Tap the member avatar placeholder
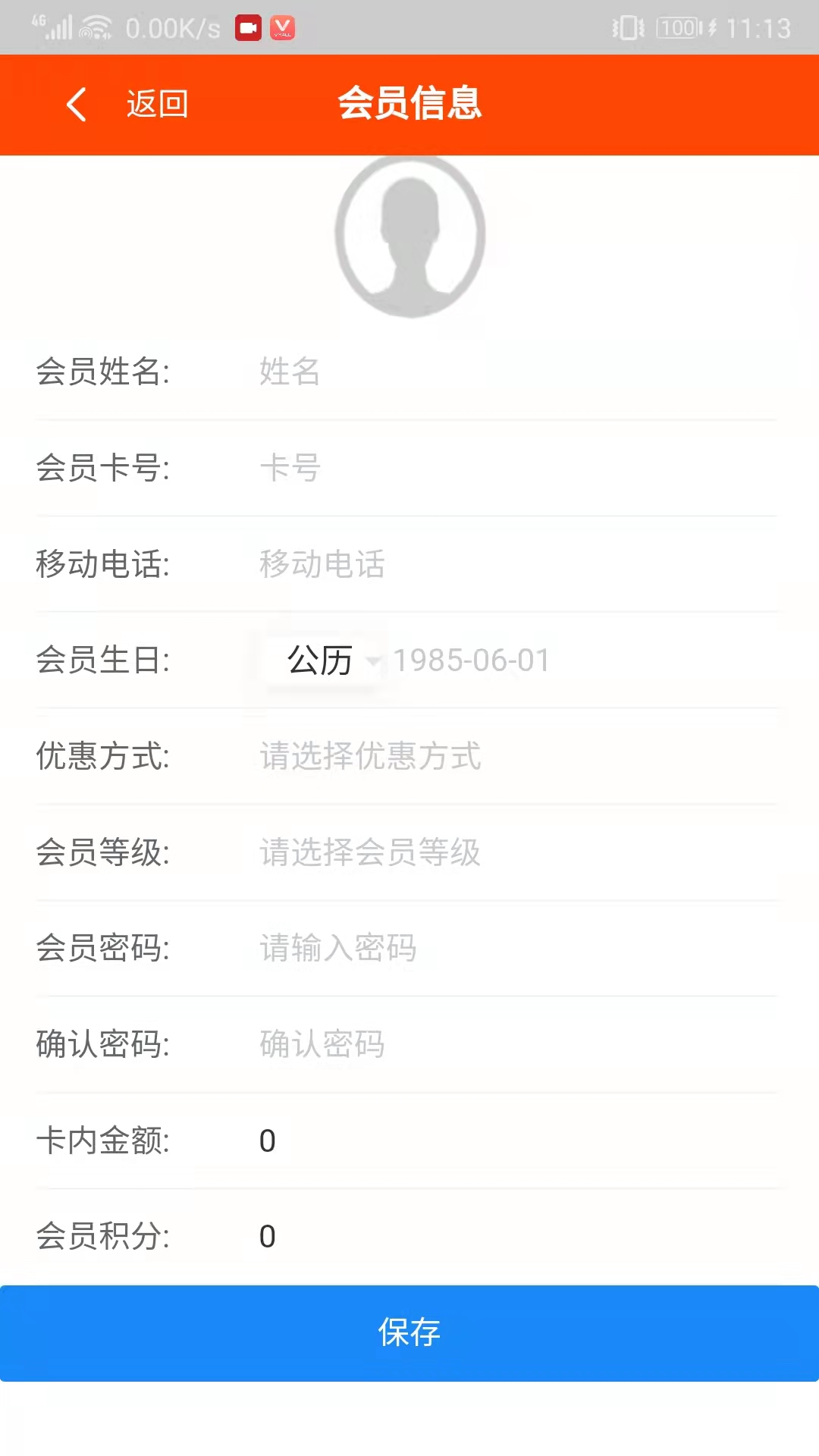Image resolution: width=819 pixels, height=1456 pixels. click(410, 236)
